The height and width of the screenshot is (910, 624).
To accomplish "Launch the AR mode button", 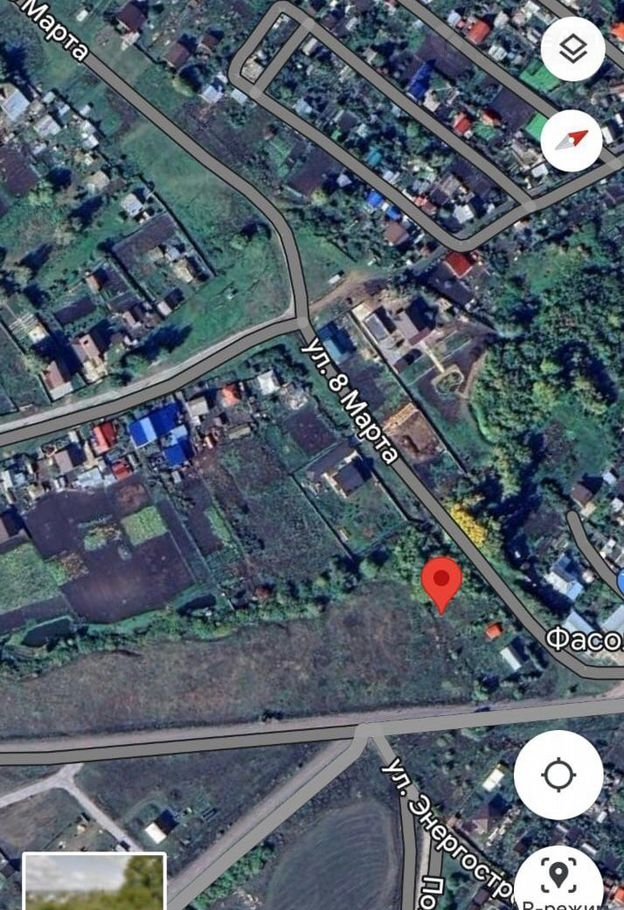I will pos(558,880).
